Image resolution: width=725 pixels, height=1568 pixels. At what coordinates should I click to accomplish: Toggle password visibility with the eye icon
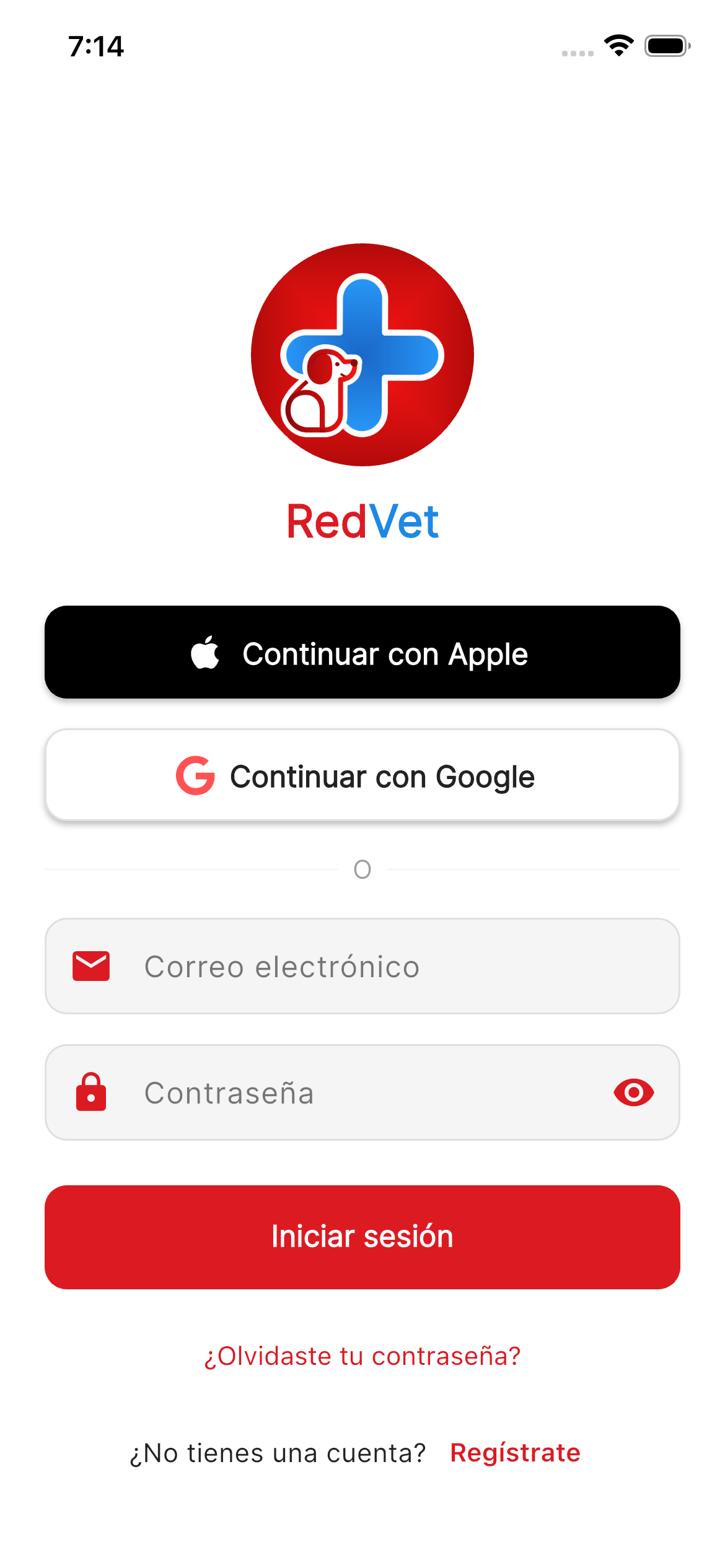click(634, 1092)
